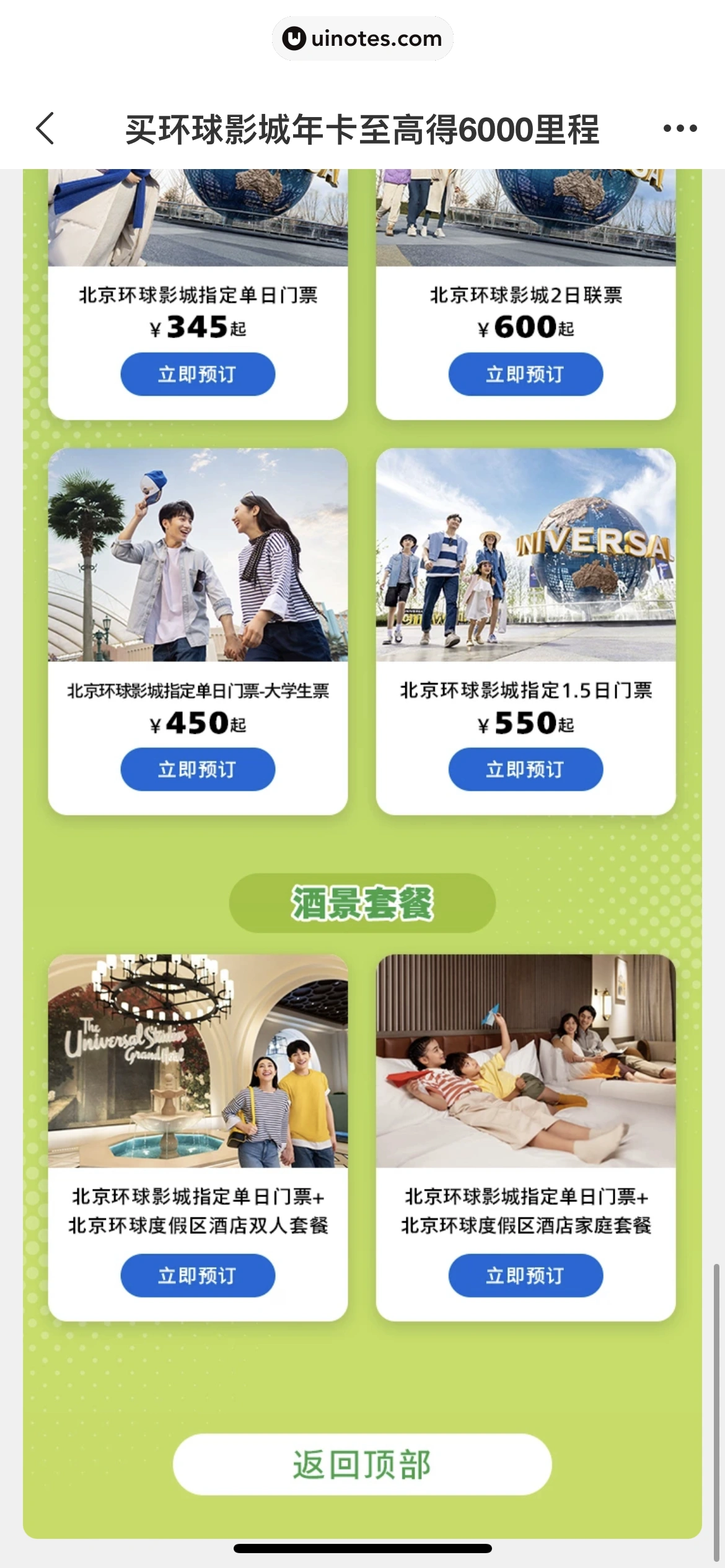The image size is (725, 1568).
Task: Book the 酒店家庭套餐 package
Action: coord(525,1275)
